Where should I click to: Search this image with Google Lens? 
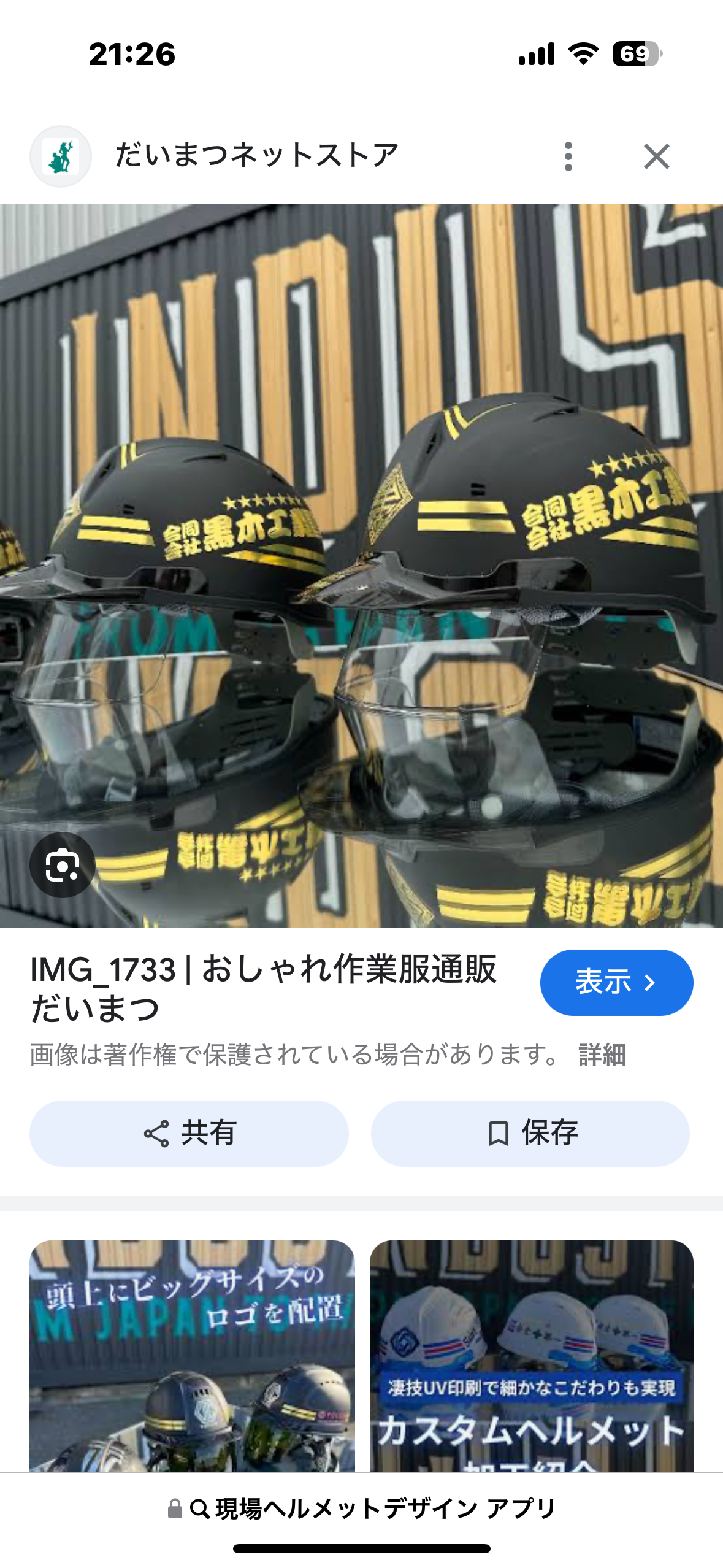click(x=62, y=865)
